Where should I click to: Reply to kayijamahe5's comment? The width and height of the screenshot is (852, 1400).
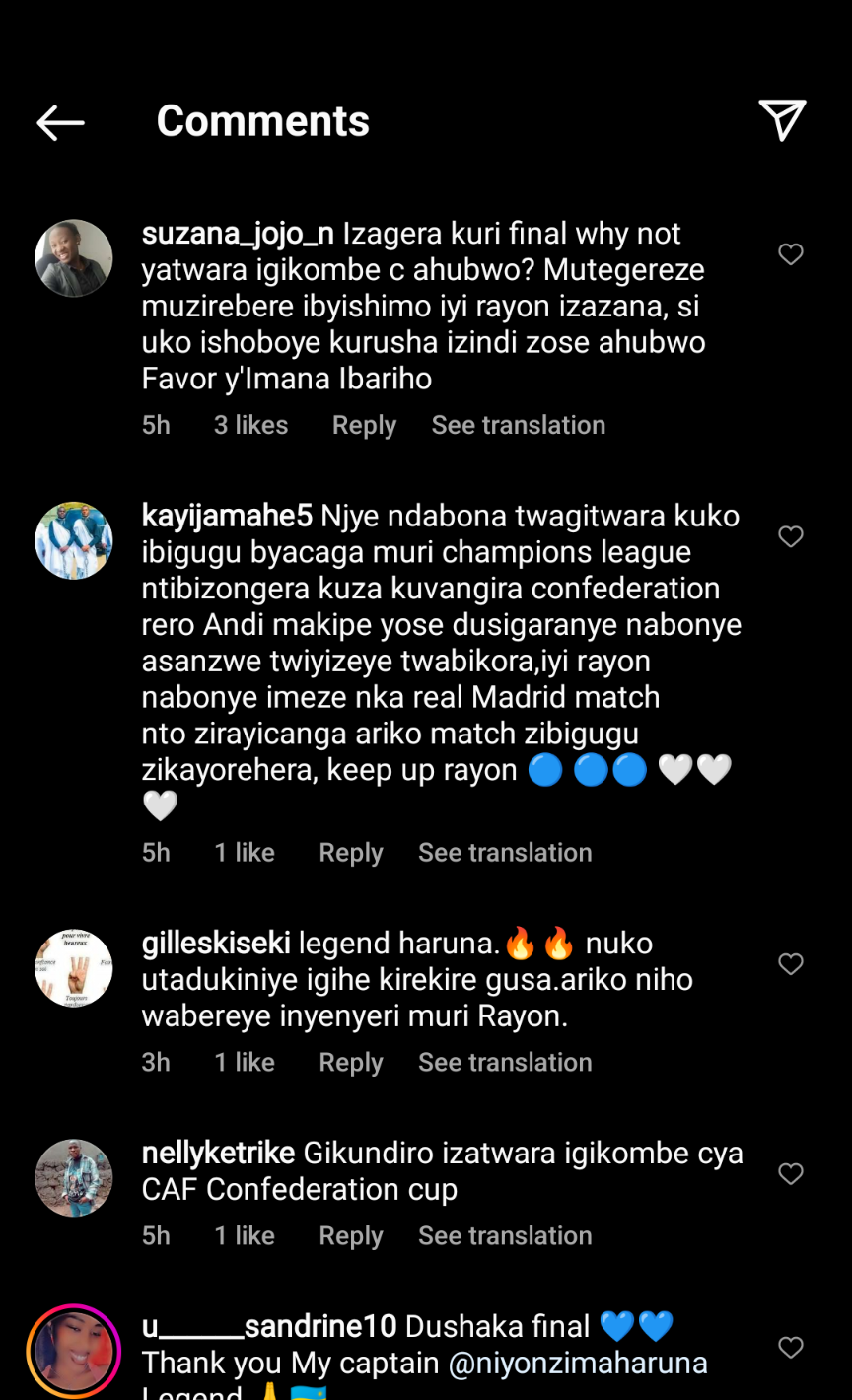pos(350,853)
